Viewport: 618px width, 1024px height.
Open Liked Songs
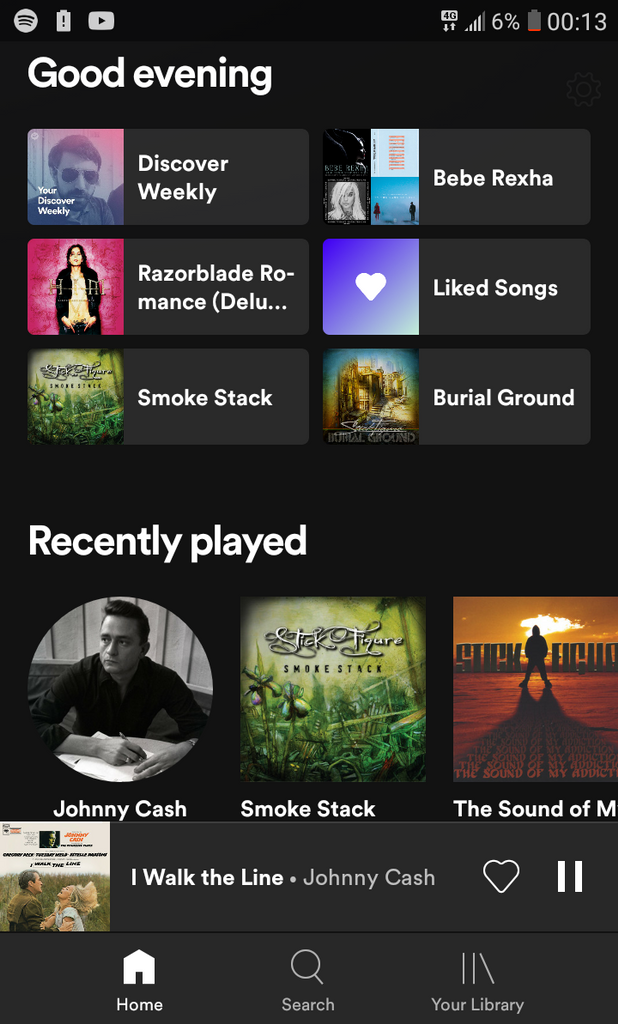456,287
